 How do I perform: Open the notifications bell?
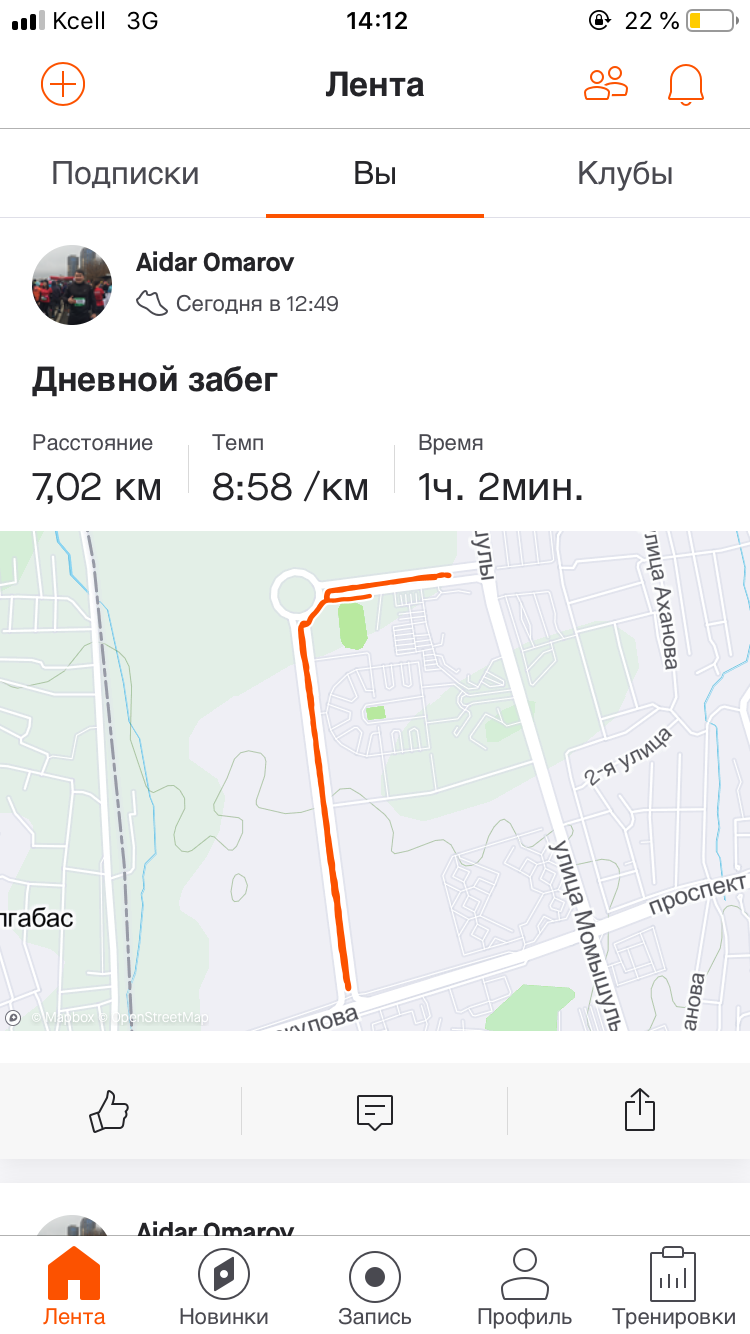pyautogui.click(x=686, y=85)
